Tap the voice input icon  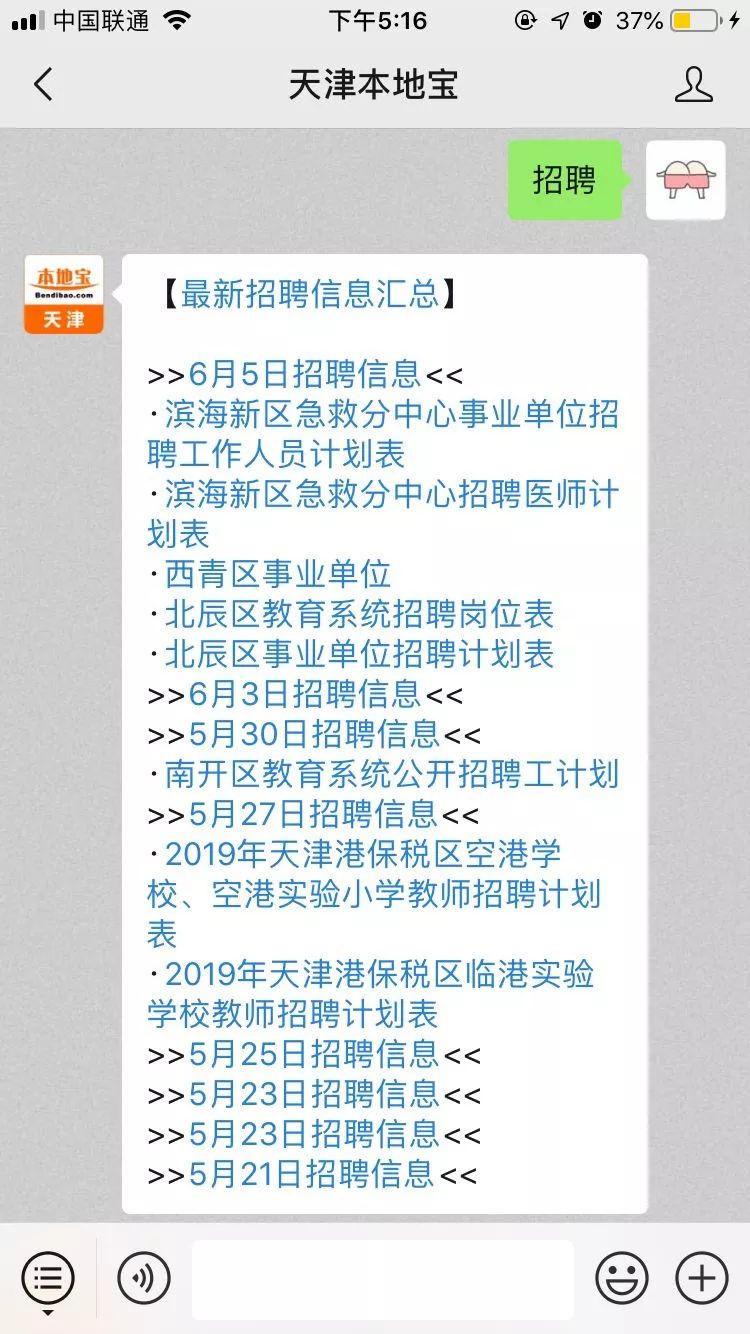[144, 1278]
